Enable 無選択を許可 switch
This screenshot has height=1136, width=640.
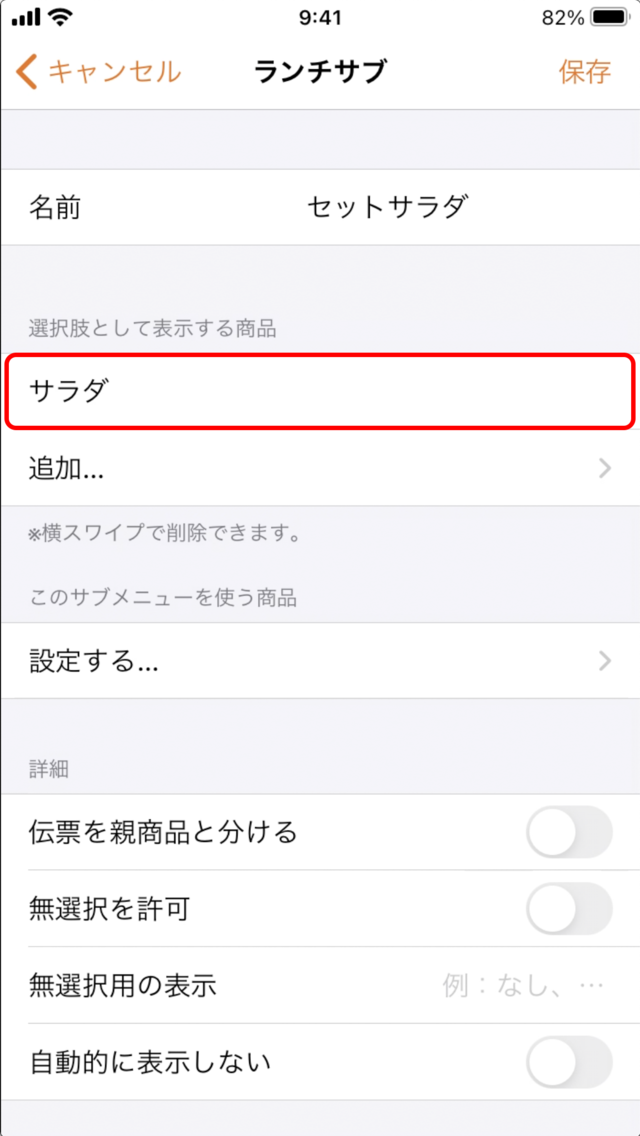[x=569, y=909]
